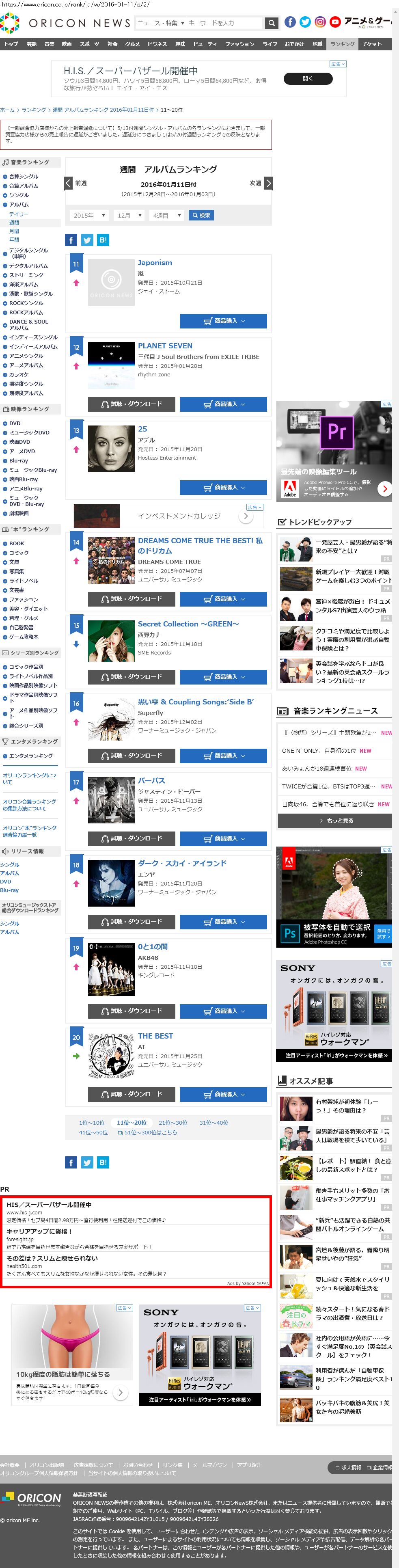This screenshot has height=1568, width=399.
Task: Select 合算シングル in the sidebar
Action: [24, 177]
